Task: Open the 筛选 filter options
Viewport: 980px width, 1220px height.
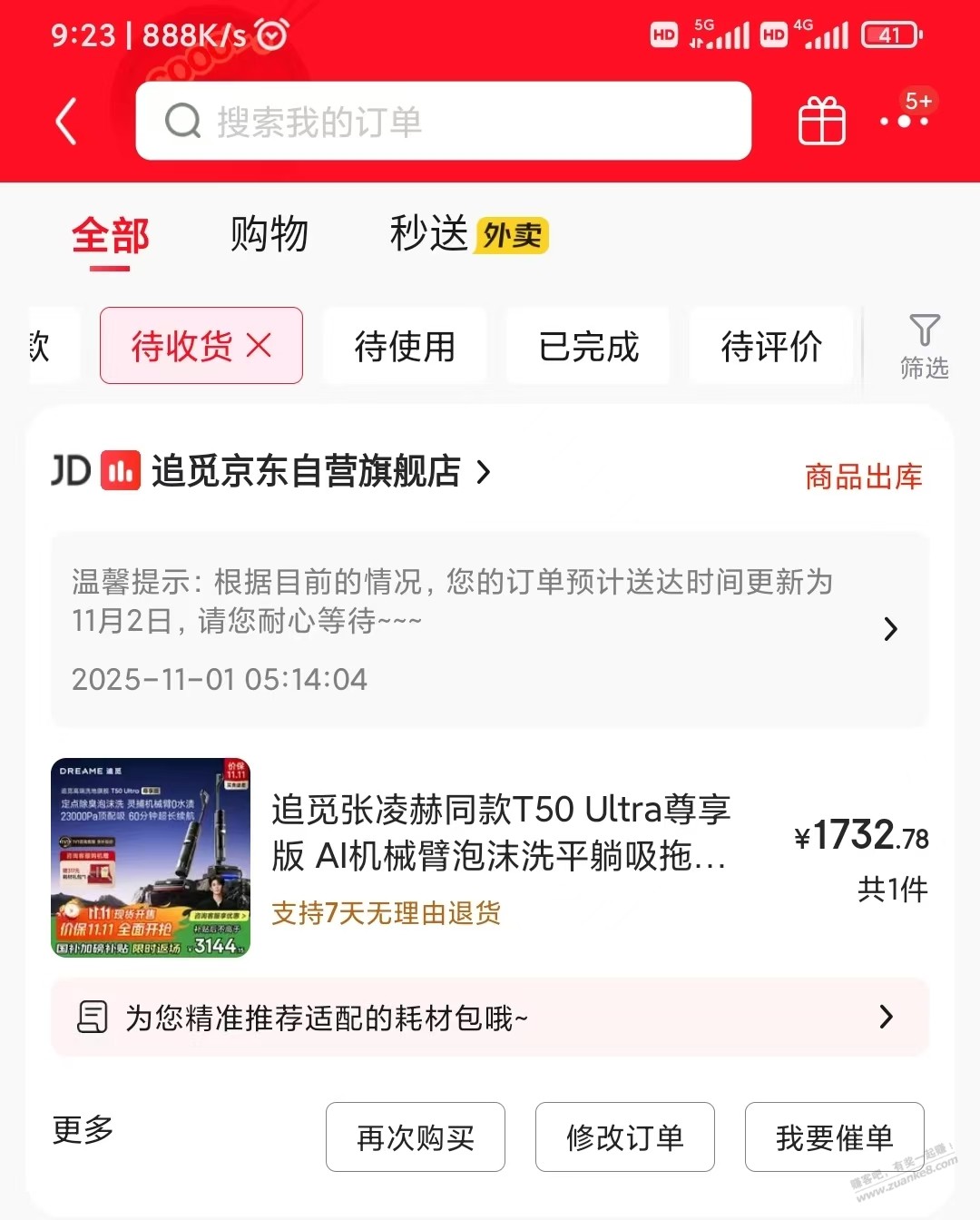Action: click(924, 346)
